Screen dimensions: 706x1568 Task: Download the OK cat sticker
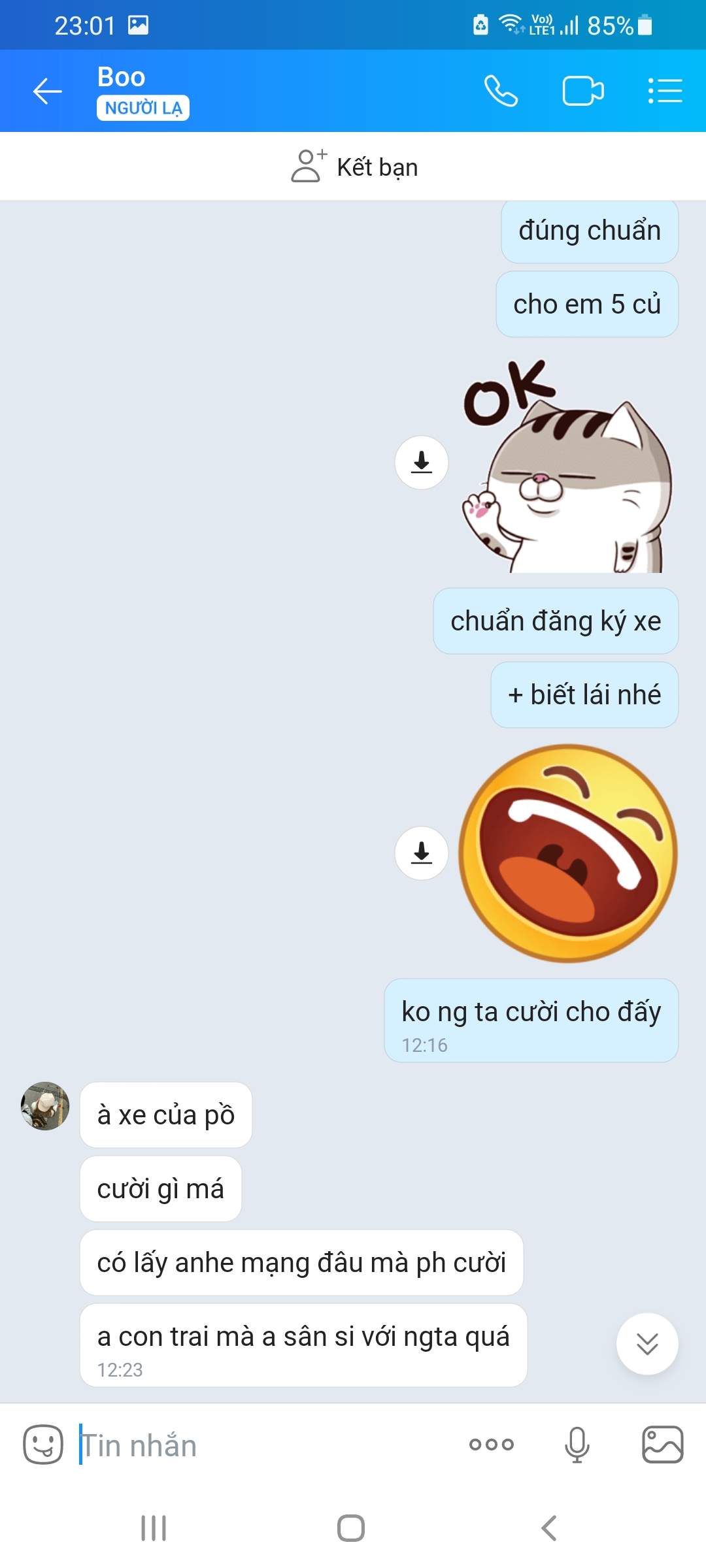(x=422, y=463)
